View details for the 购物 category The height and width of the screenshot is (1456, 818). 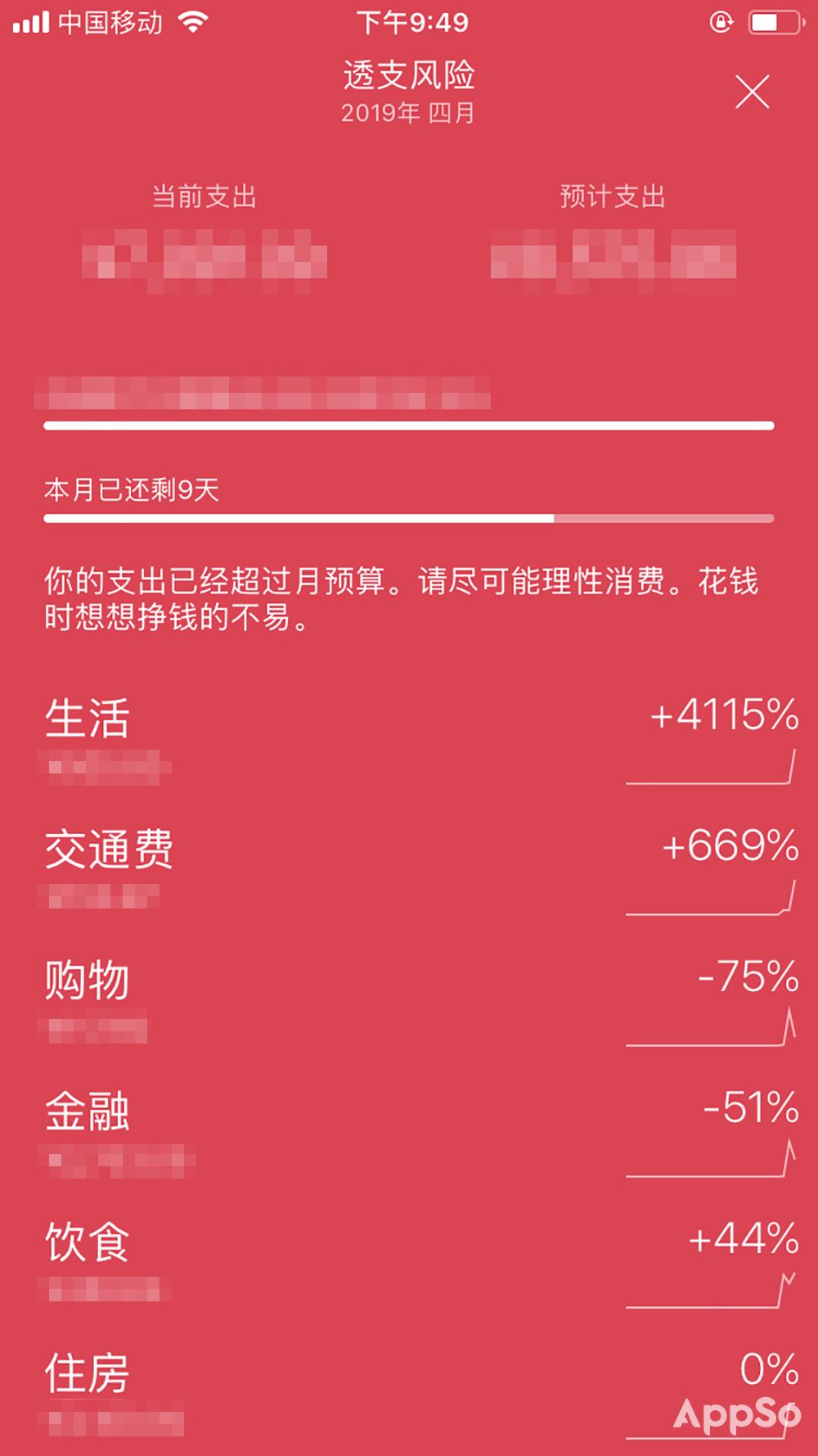409,1003
